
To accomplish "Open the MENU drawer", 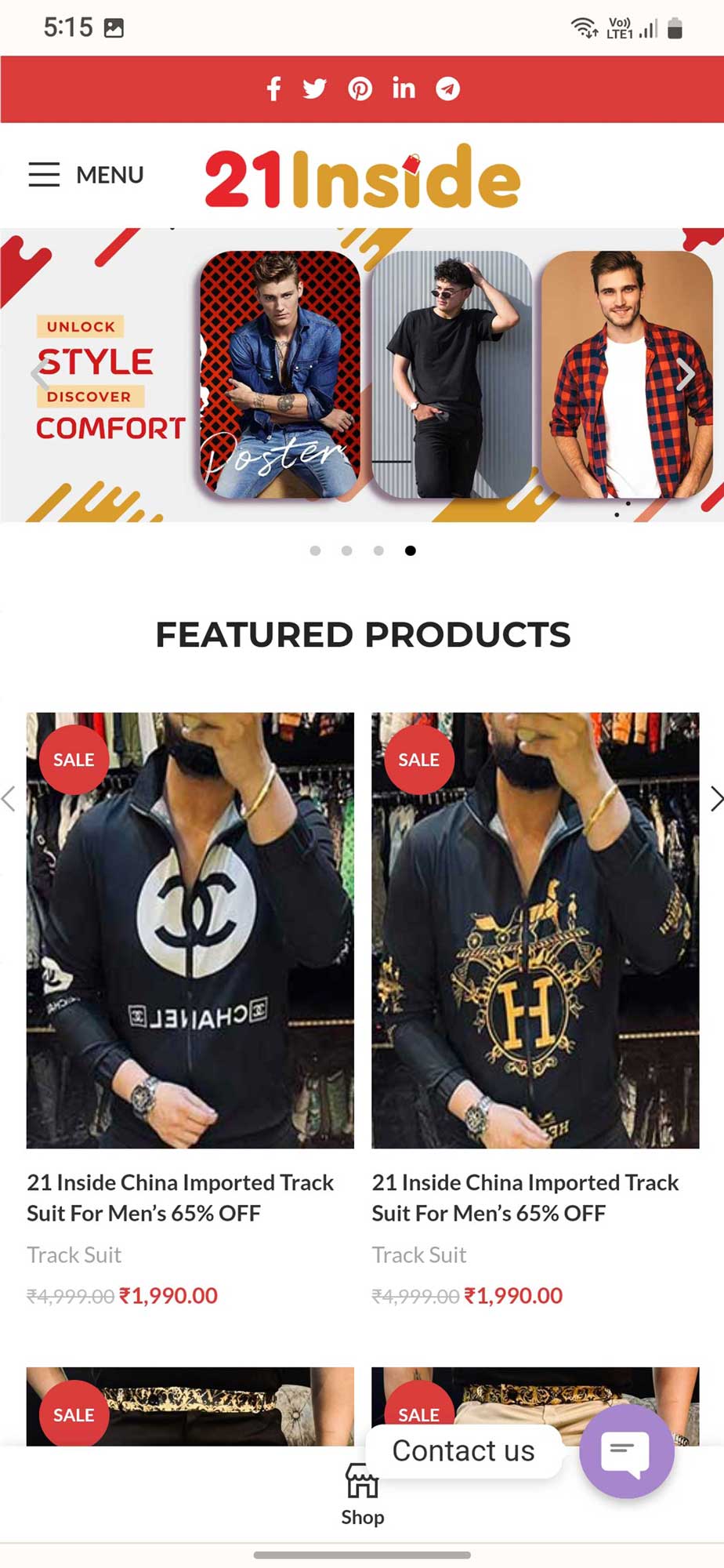I will click(86, 174).
